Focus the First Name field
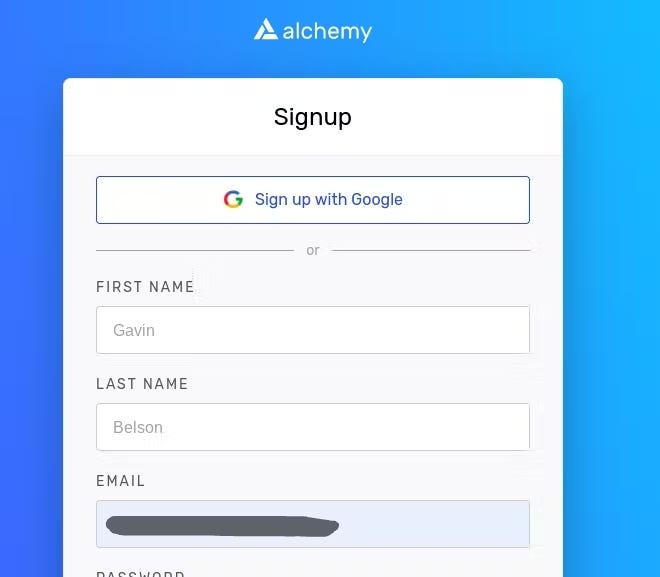Viewport: 660px width, 577px height. [x=312, y=330]
